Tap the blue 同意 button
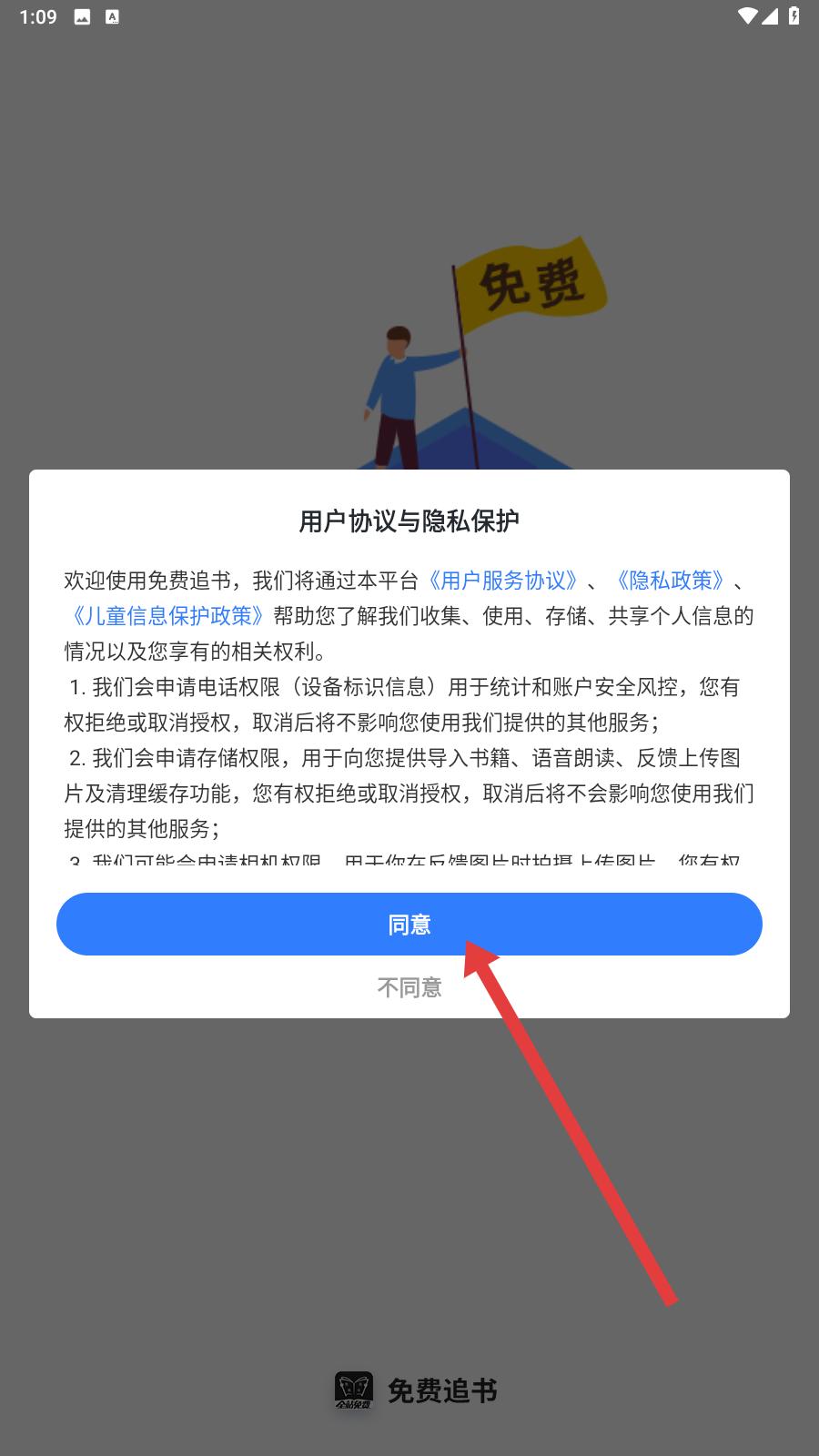 [409, 924]
